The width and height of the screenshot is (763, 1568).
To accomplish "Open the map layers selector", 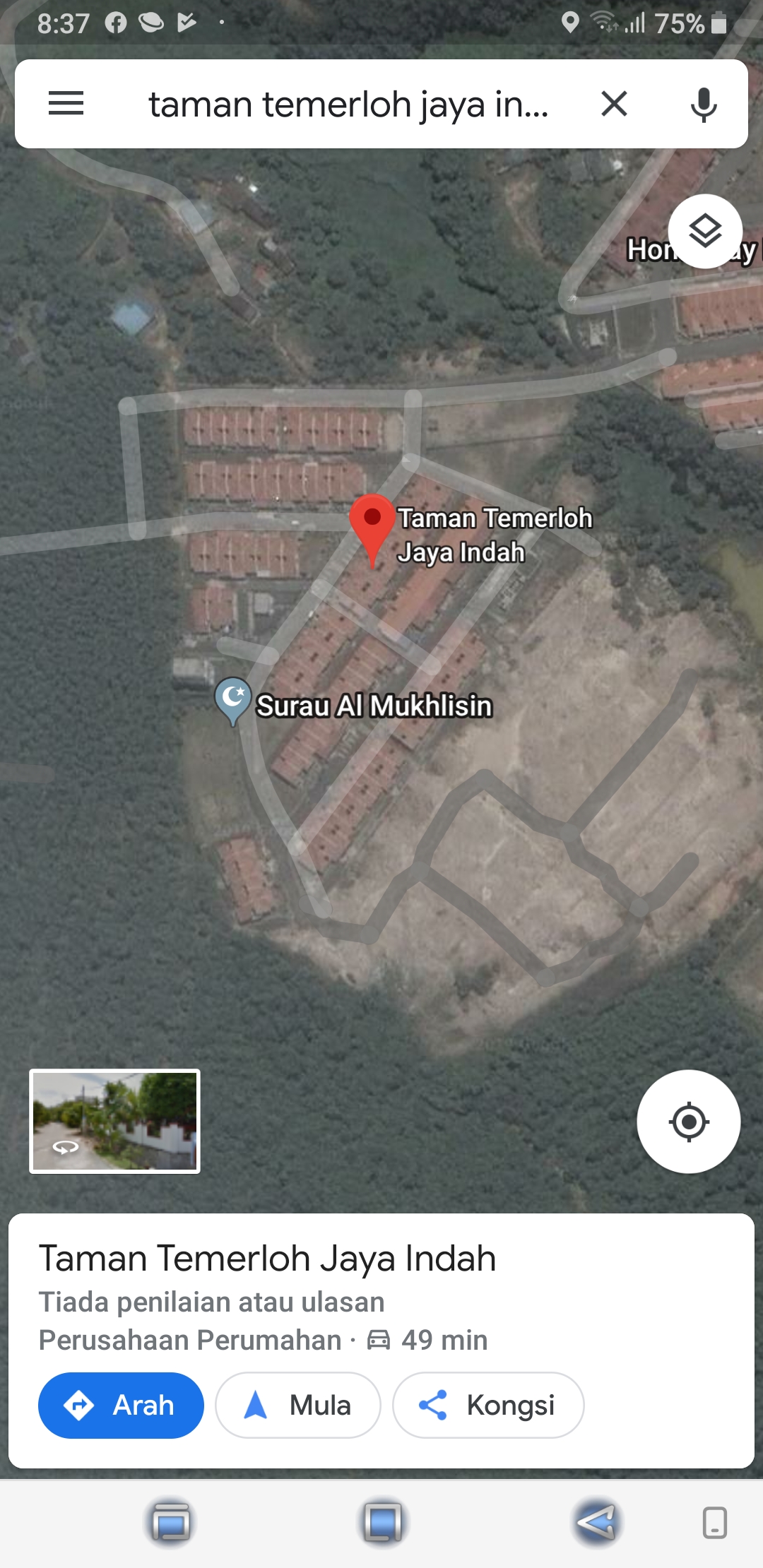I will (x=705, y=231).
